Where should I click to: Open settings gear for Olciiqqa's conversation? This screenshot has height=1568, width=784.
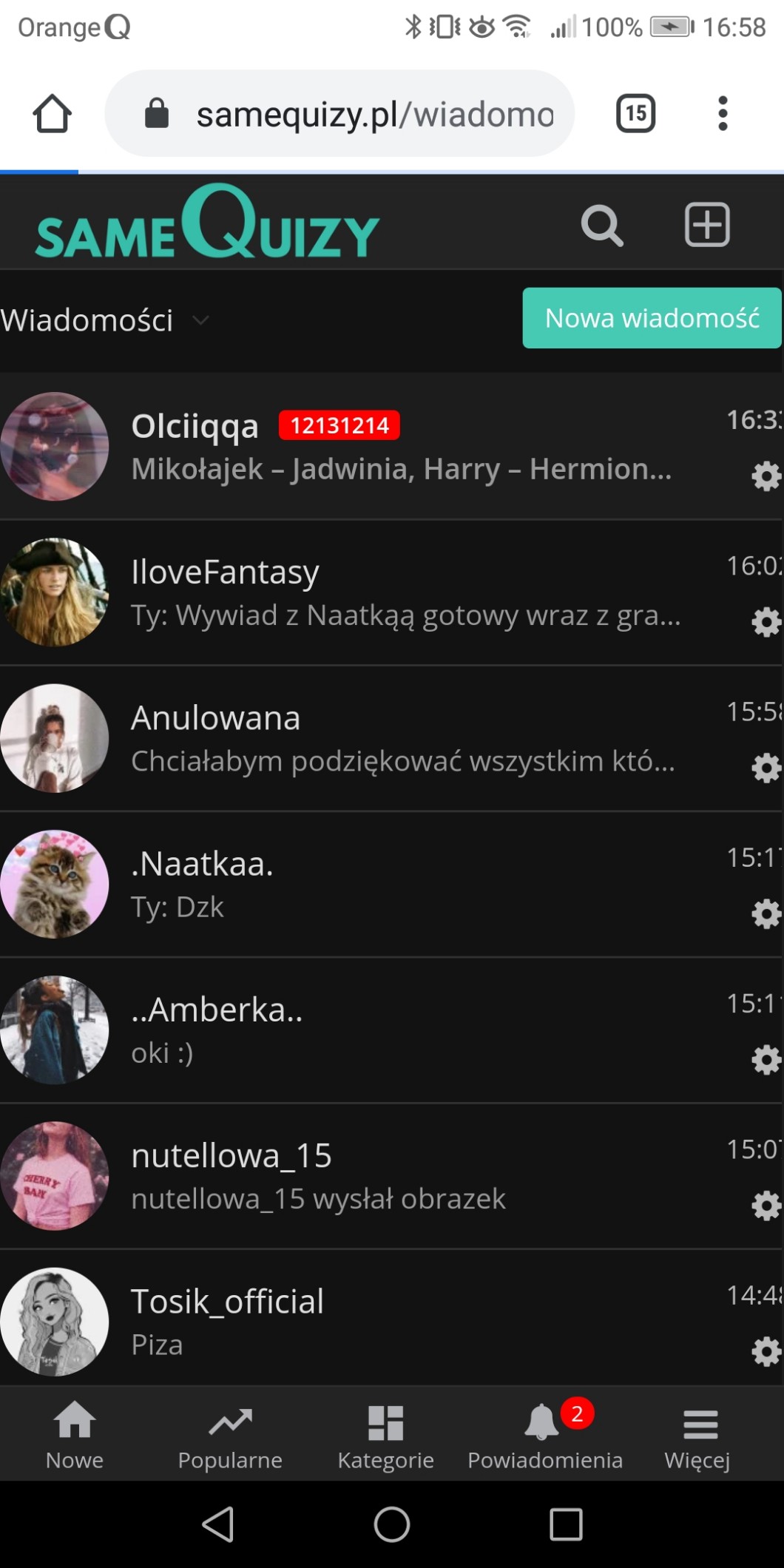(x=766, y=476)
